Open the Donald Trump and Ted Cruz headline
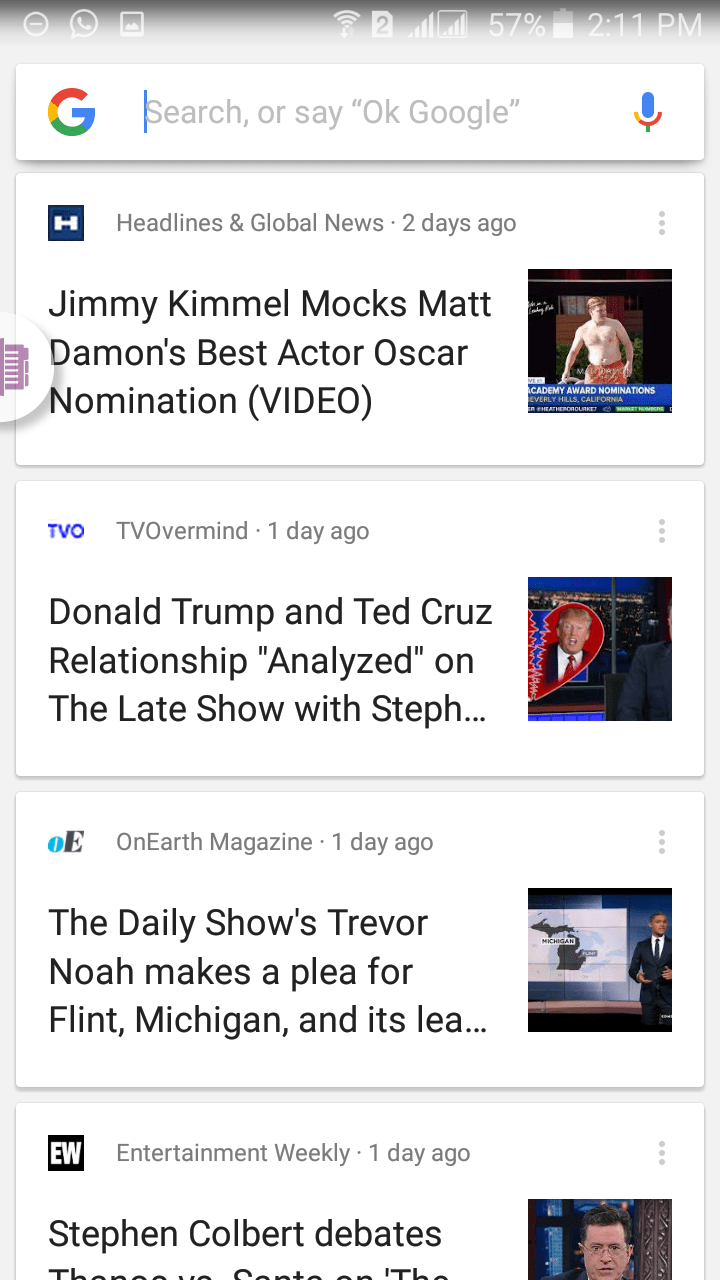720x1280 pixels. (270, 660)
